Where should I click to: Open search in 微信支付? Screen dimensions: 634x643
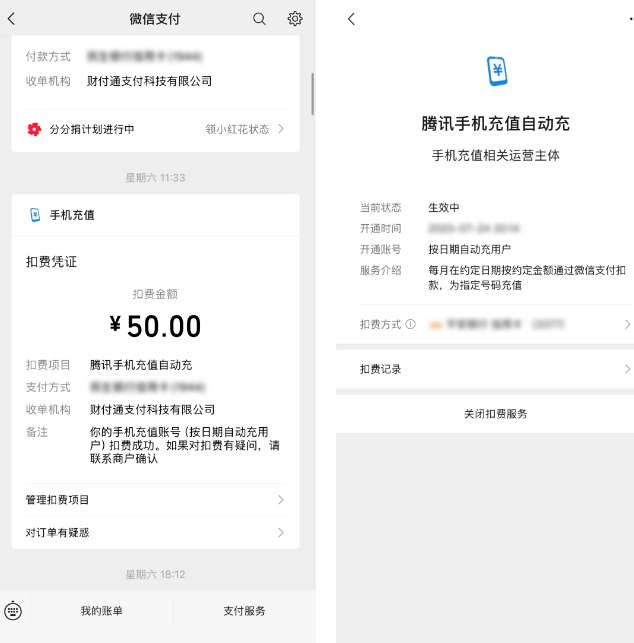[259, 19]
